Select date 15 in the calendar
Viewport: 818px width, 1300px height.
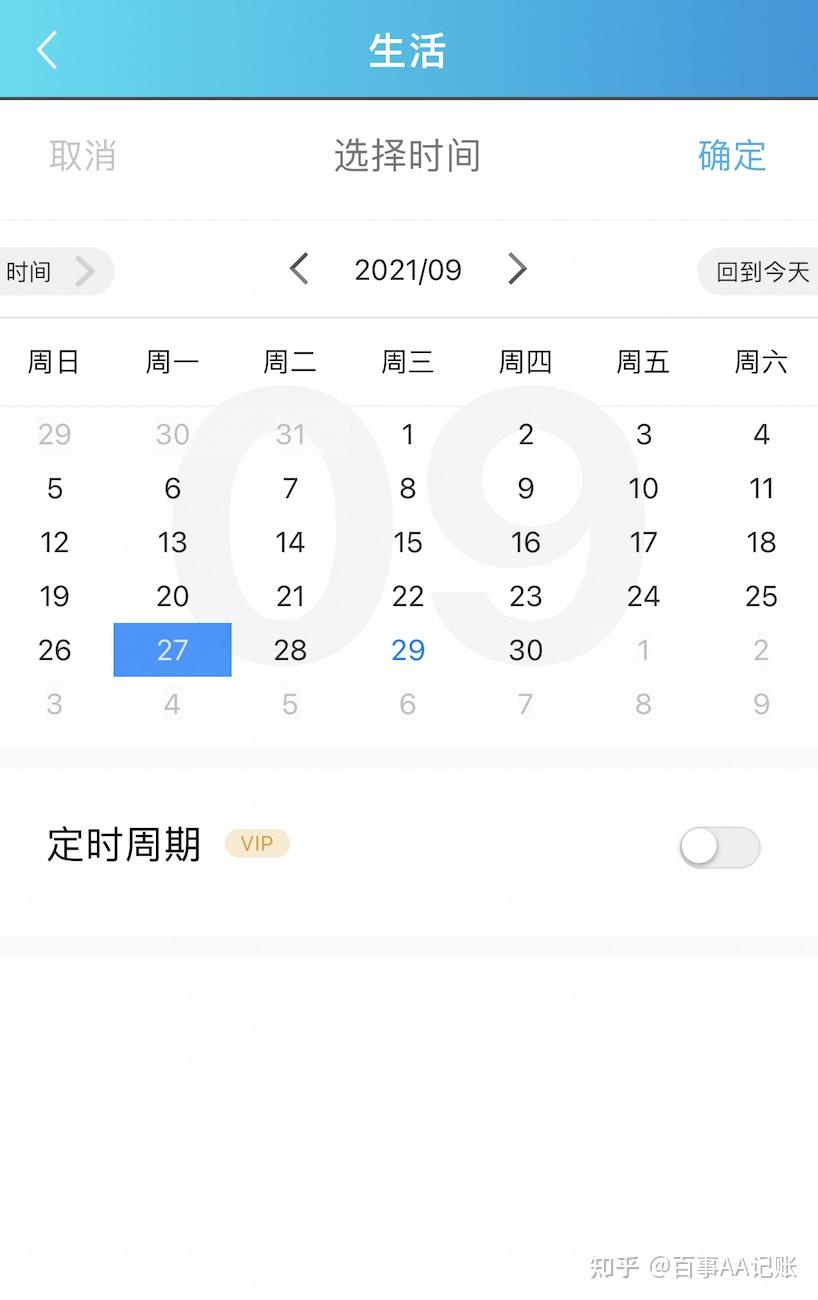click(x=408, y=542)
